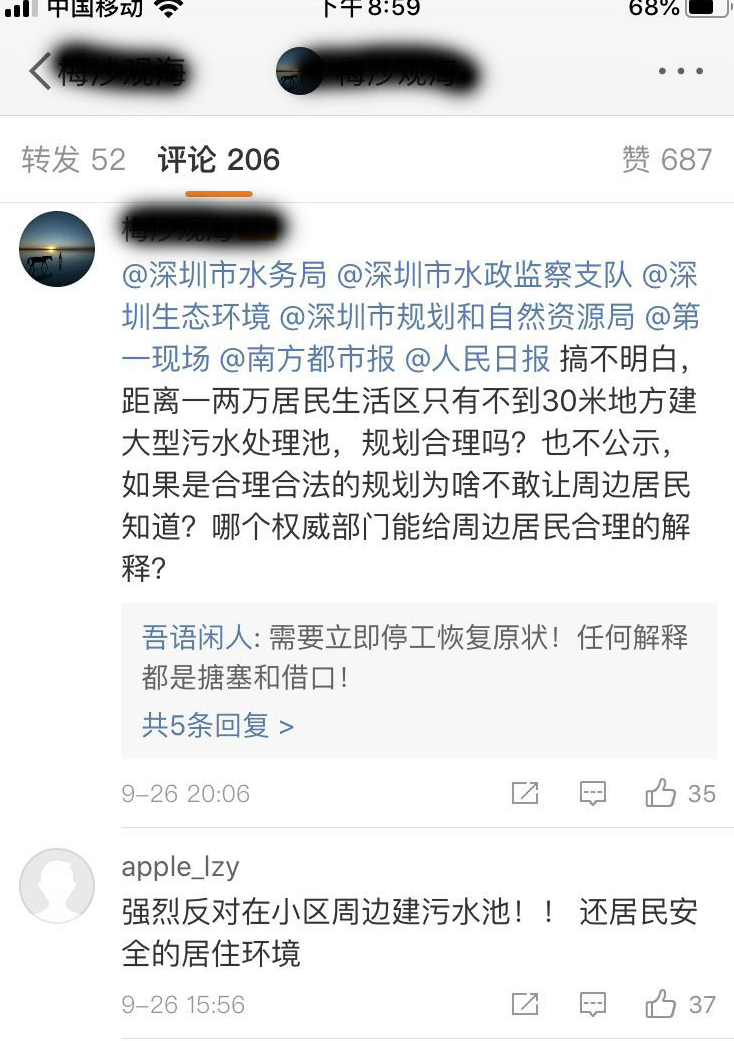The width and height of the screenshot is (734, 1041).
Task: Open apple_lzy's profile avatar
Action: point(57,885)
